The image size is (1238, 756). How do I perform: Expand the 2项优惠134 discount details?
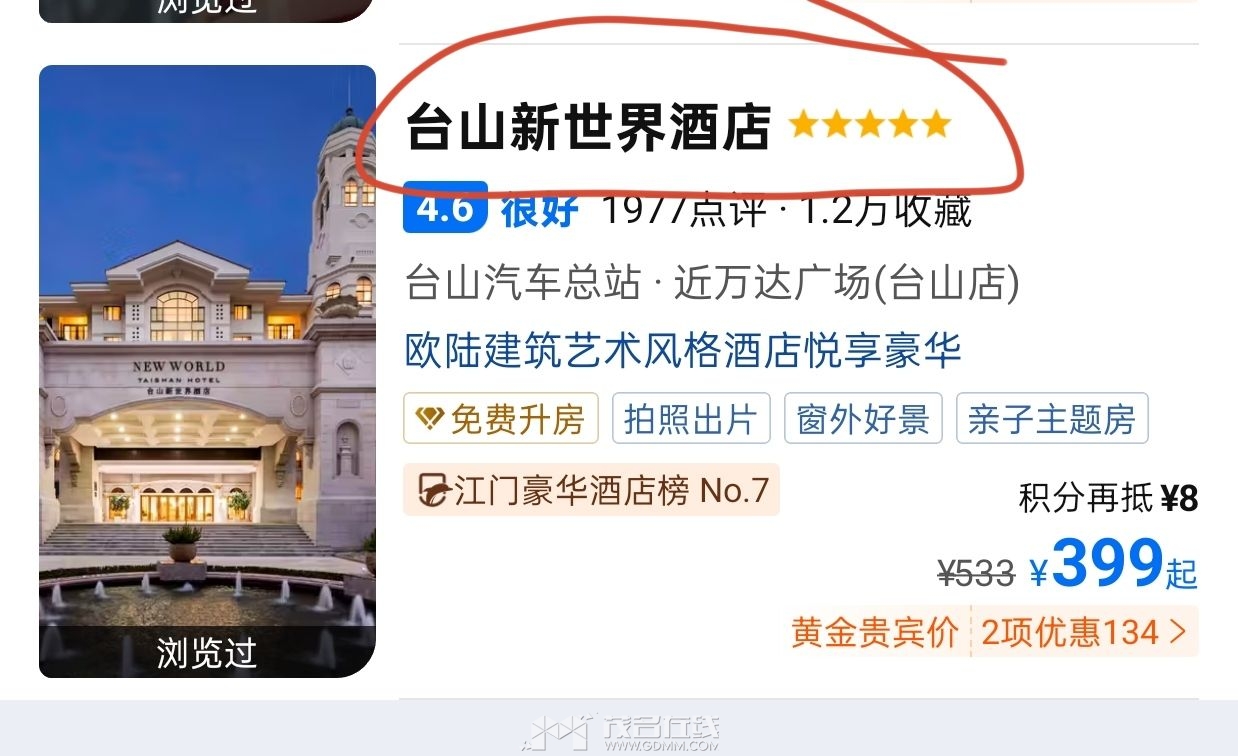coord(1084,632)
